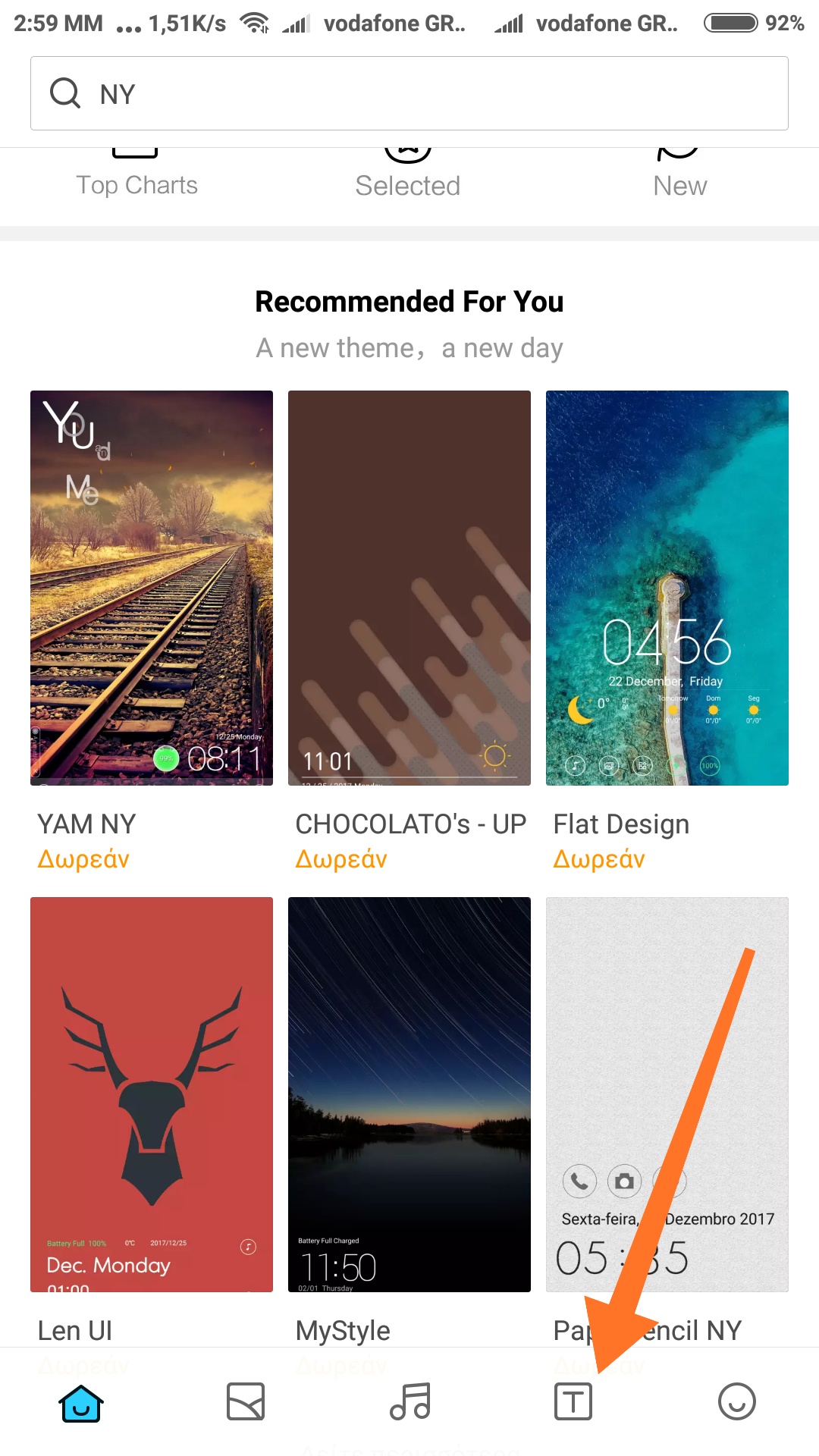Select the Flat Design theme

[x=667, y=588]
